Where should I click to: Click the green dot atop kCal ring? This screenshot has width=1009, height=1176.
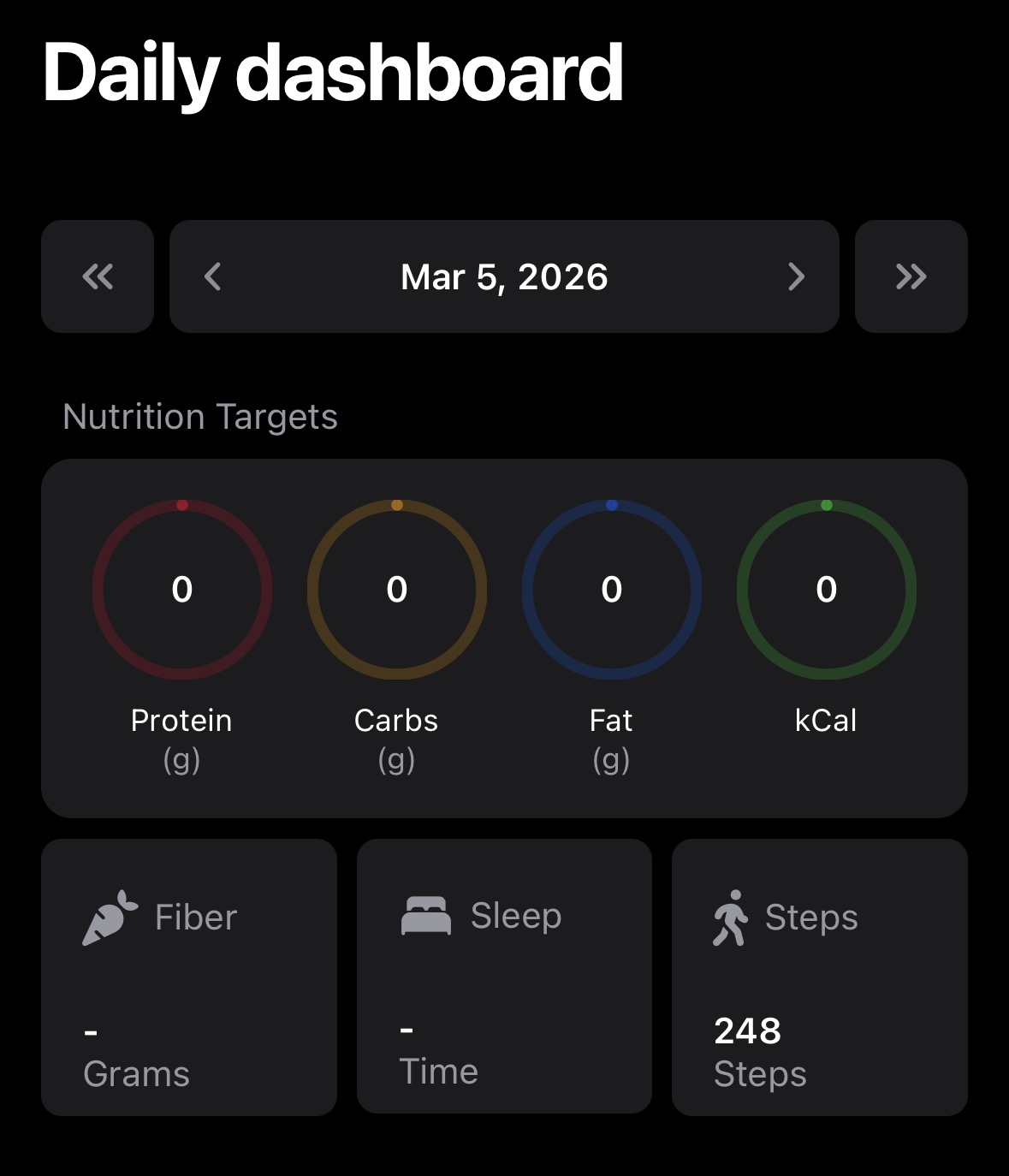826,504
